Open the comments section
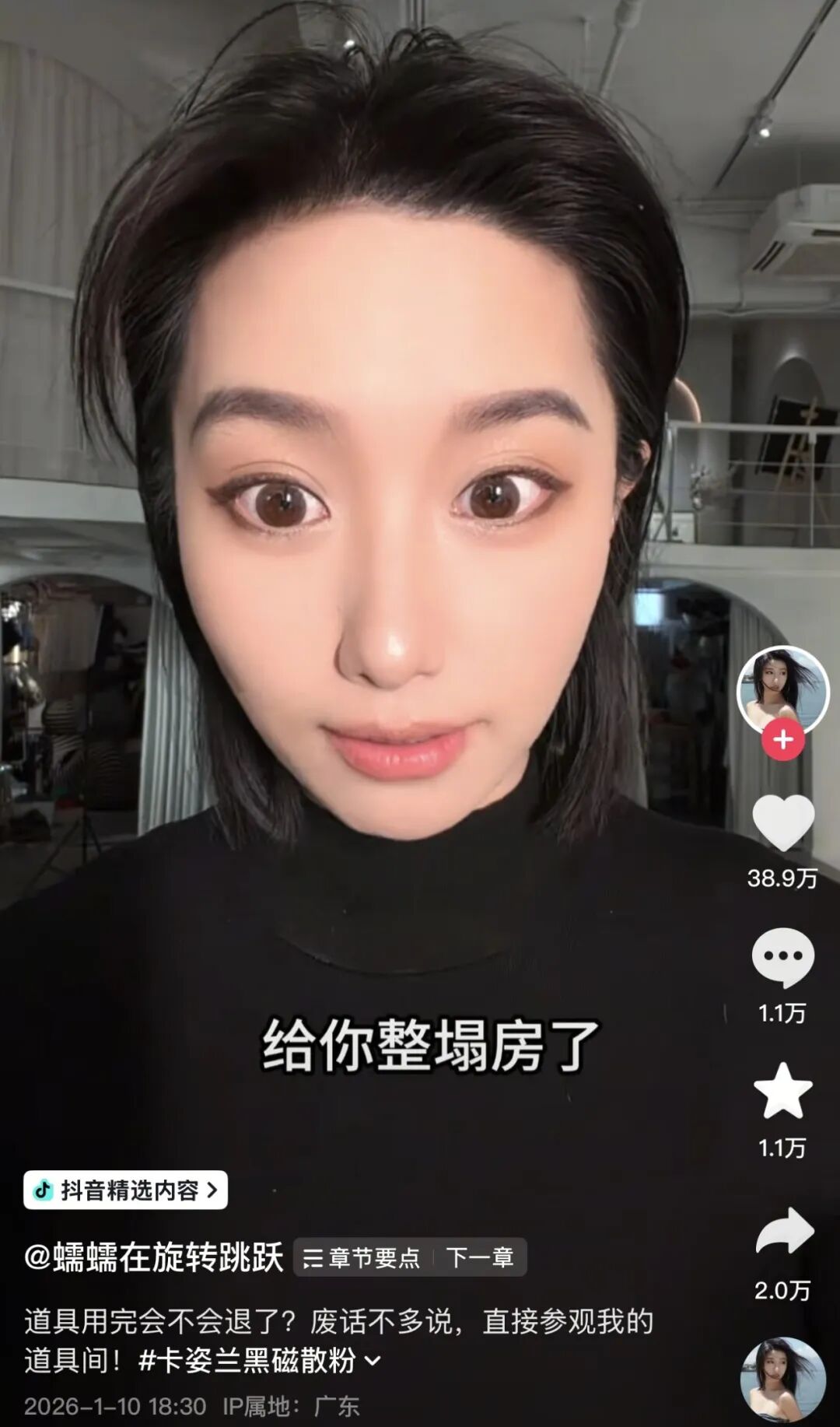 [782, 957]
